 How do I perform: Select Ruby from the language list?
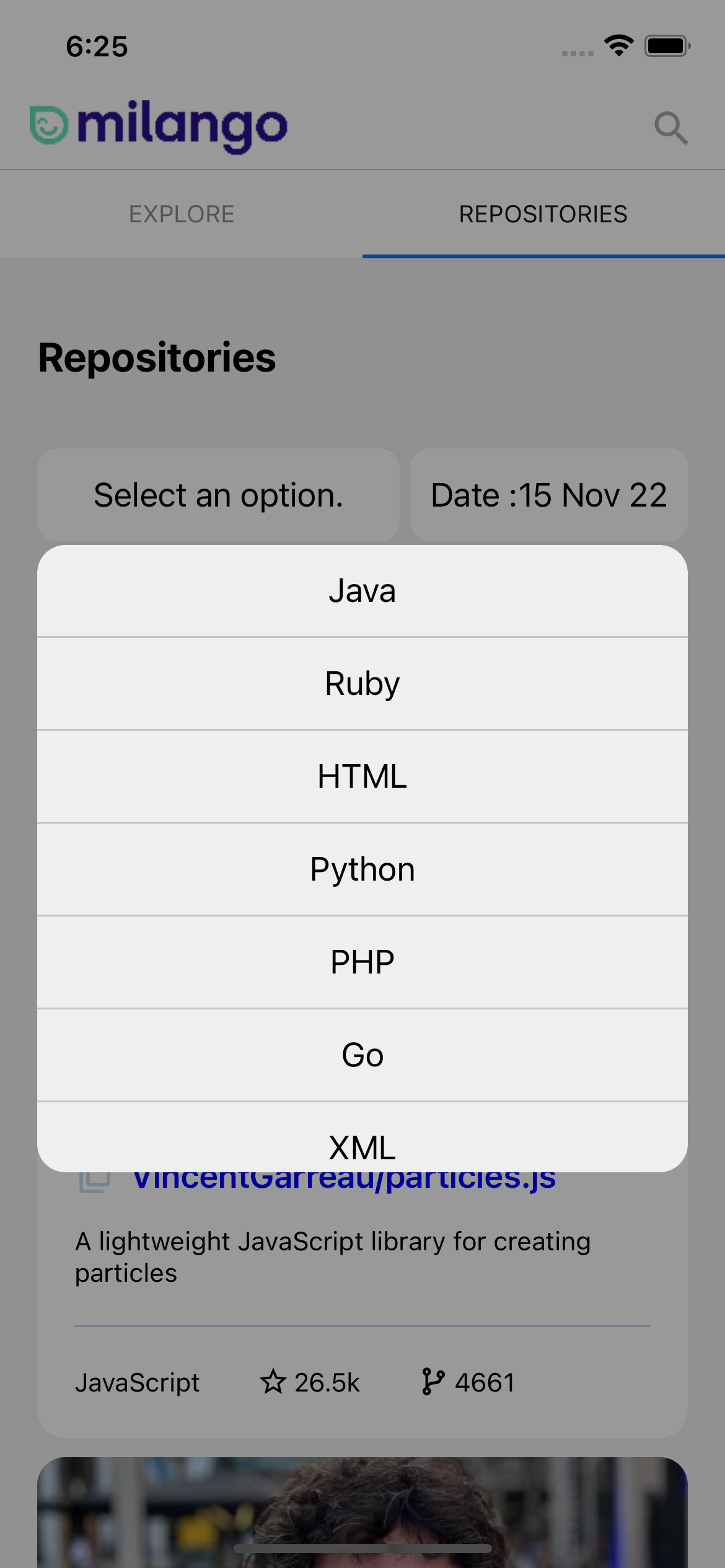click(362, 683)
